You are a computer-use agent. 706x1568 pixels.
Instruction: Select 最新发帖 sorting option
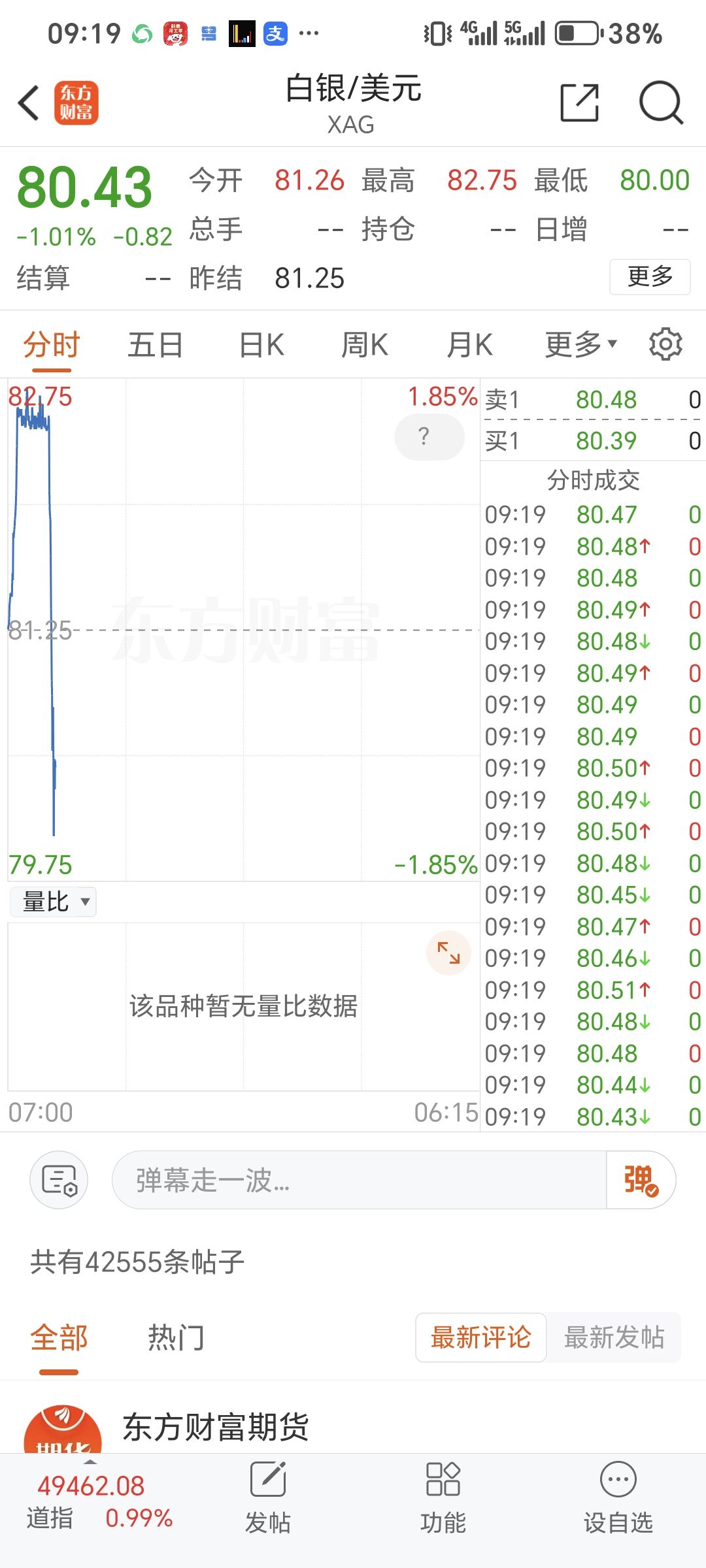point(613,1337)
